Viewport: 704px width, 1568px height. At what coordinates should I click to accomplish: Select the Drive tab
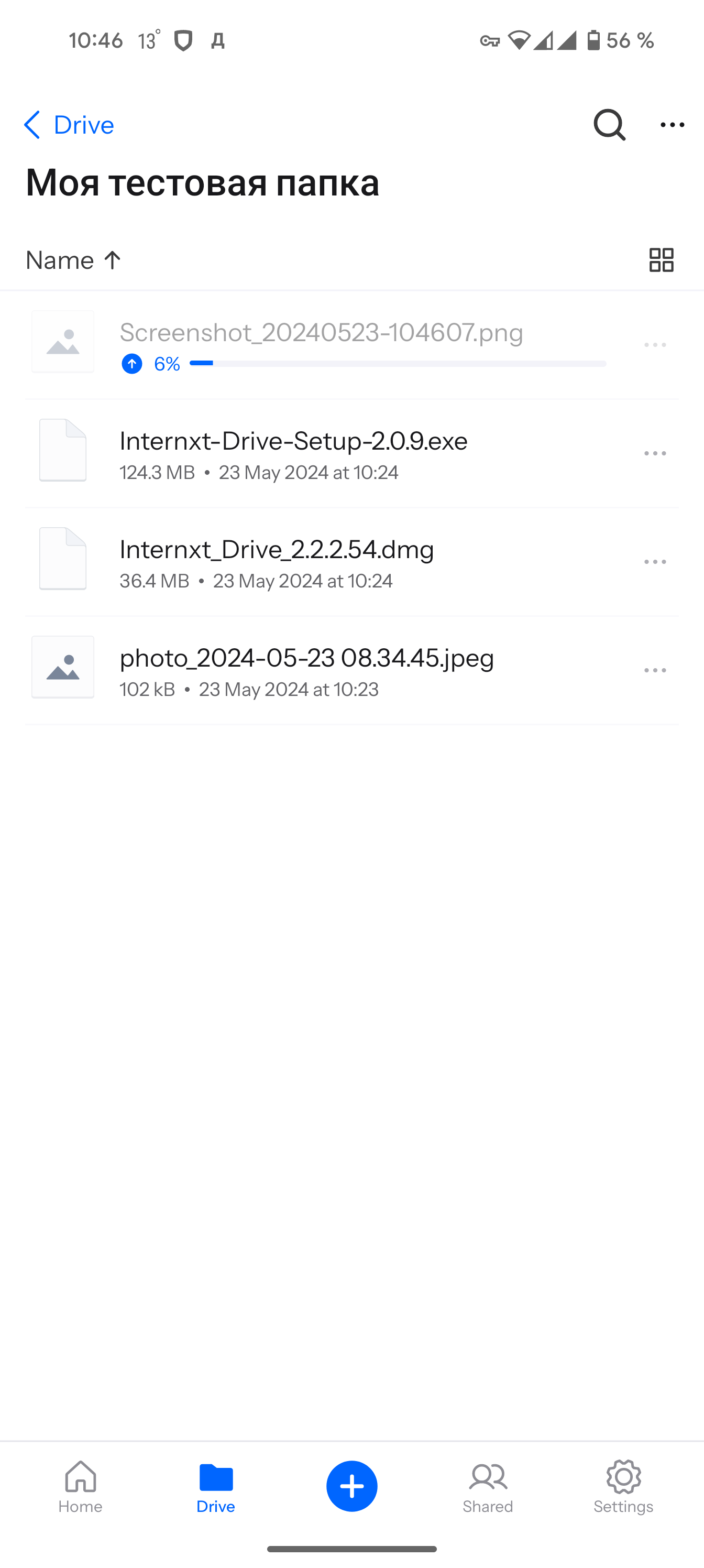click(216, 1486)
